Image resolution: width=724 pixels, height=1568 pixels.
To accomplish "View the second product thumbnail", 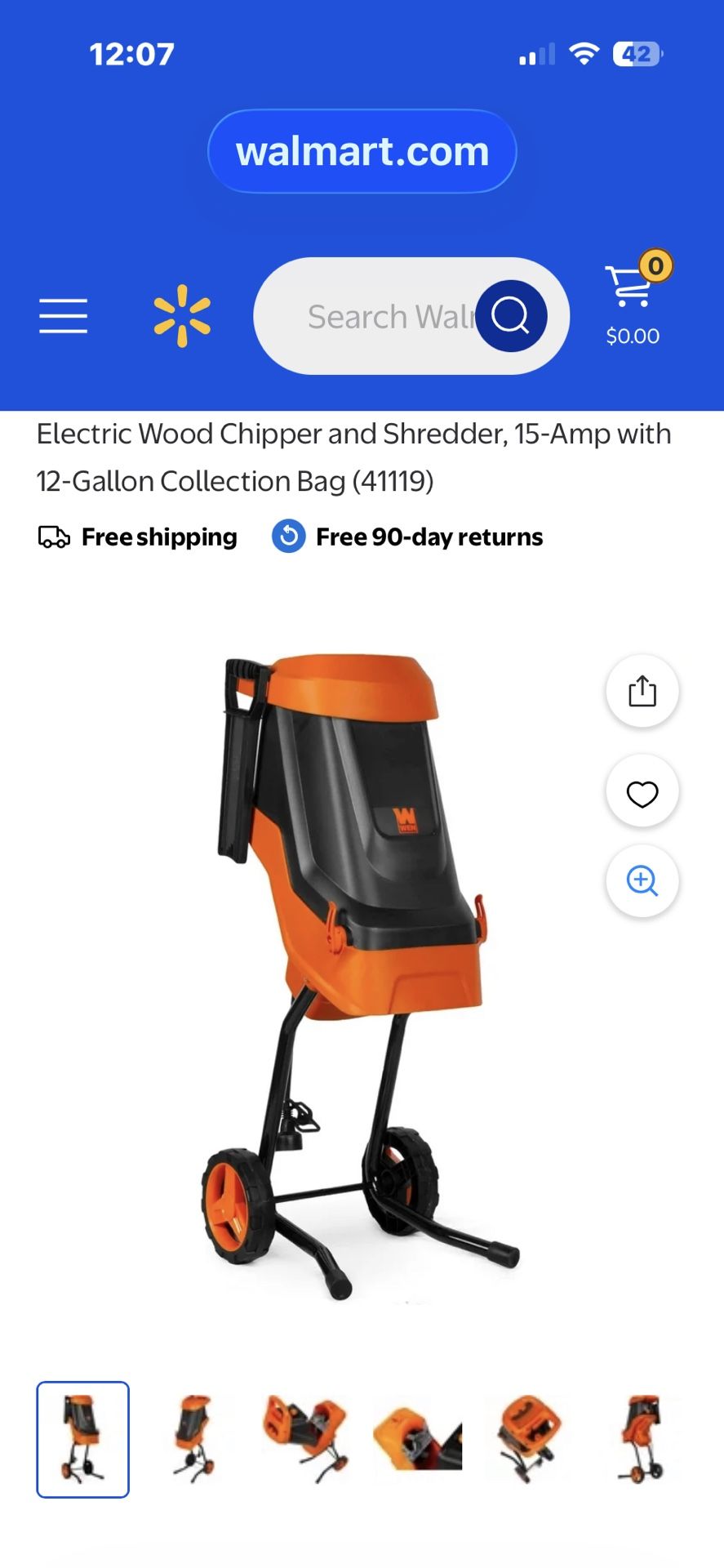I will 194,1439.
